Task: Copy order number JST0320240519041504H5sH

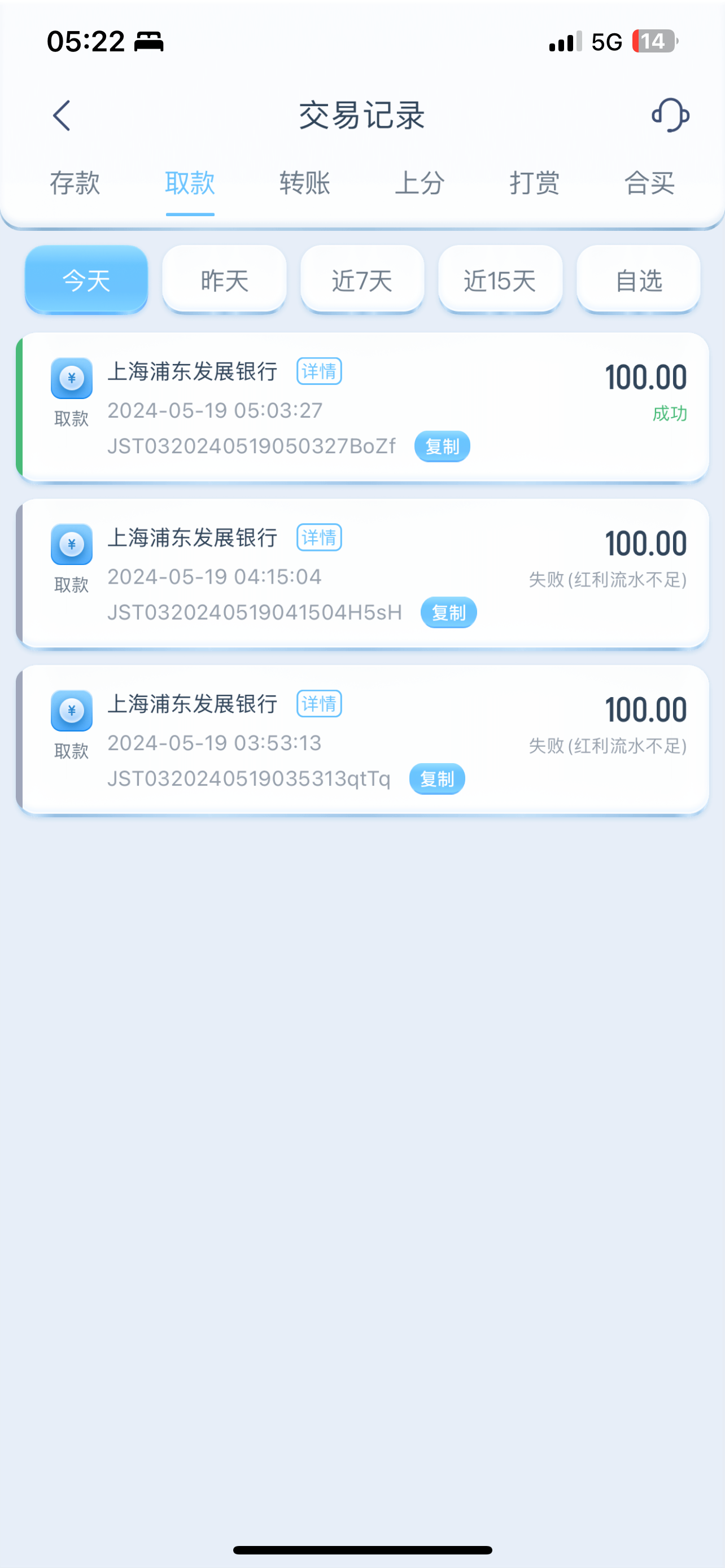Action: coord(449,613)
